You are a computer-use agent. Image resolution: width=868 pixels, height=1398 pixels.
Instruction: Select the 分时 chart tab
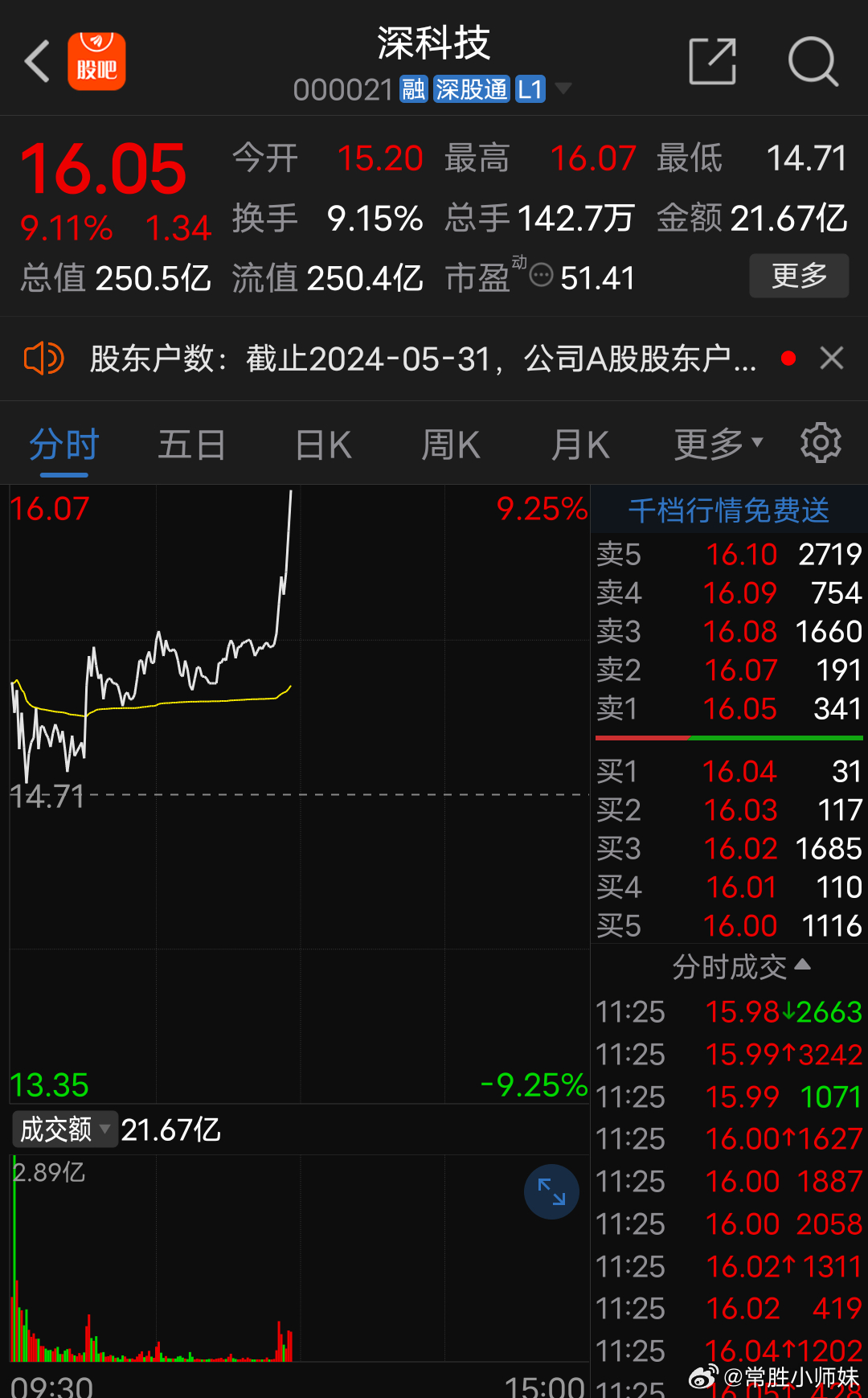[64, 445]
